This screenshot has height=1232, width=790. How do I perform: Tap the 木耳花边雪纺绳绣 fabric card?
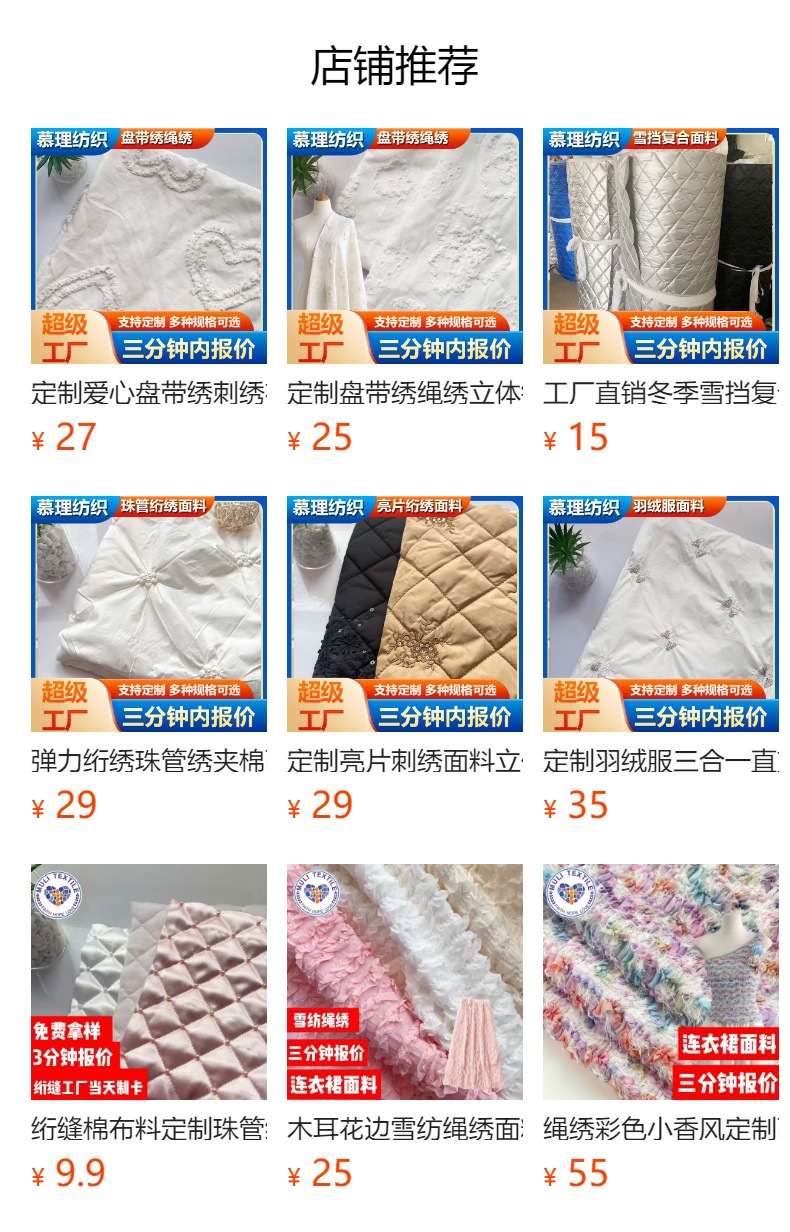pyautogui.click(x=405, y=982)
